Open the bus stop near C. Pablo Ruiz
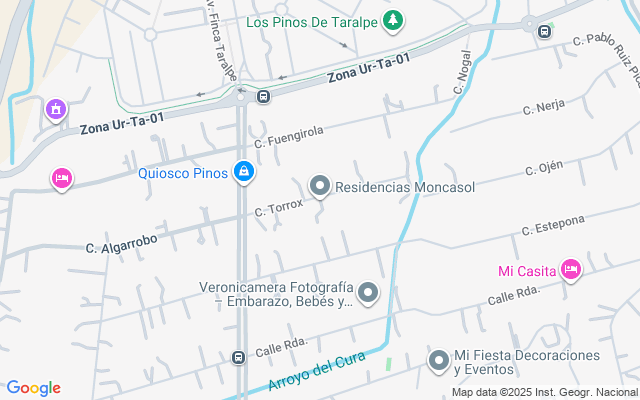Screen dimensions: 640x400 coord(543,30)
